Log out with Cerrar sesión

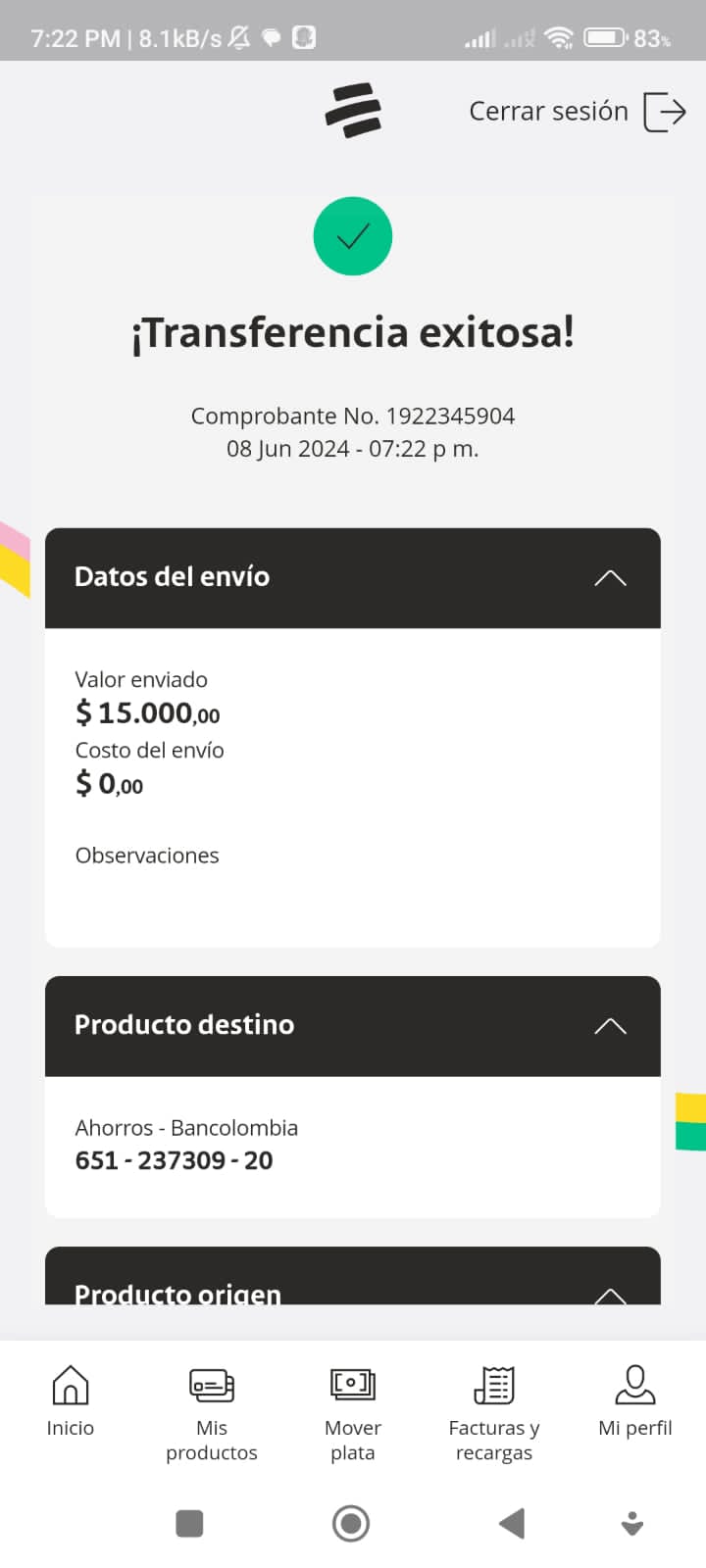[577, 112]
